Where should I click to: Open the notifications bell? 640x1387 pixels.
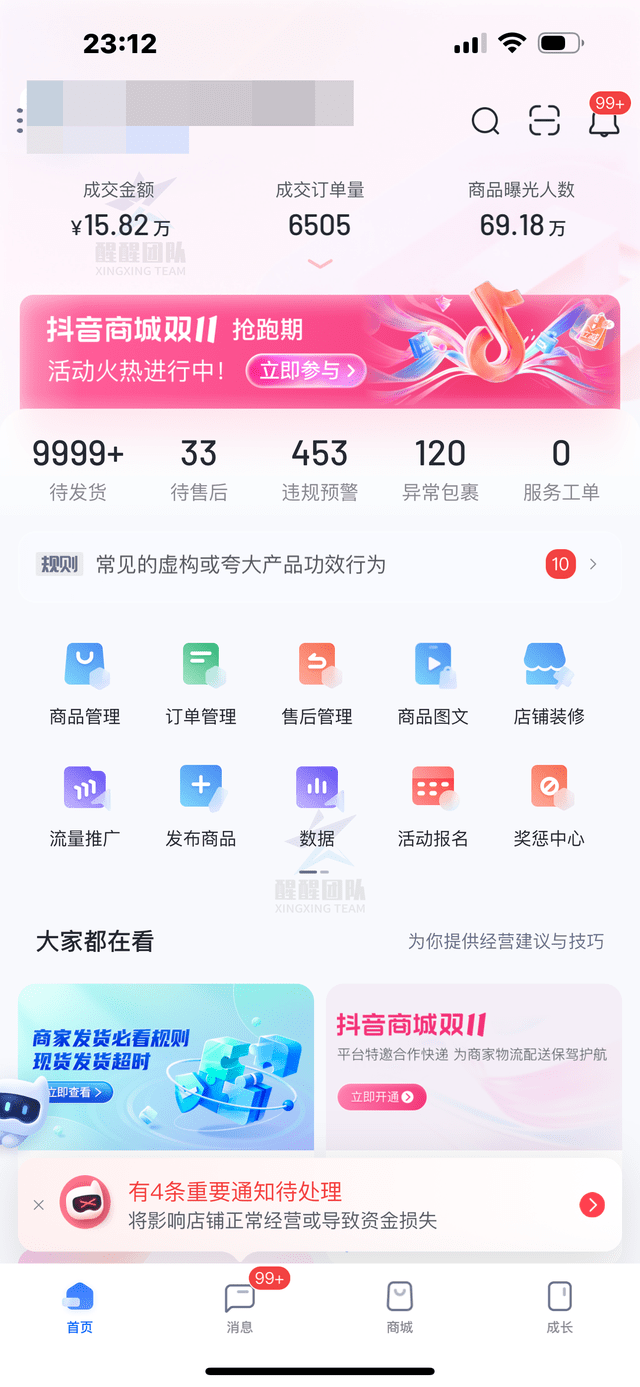pyautogui.click(x=603, y=121)
